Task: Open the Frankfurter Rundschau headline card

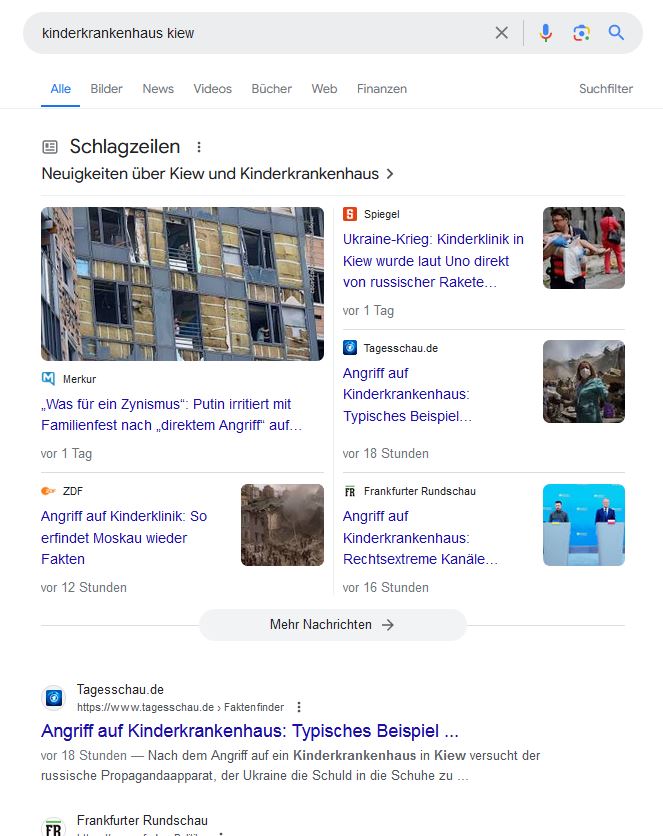Action: [x=420, y=538]
